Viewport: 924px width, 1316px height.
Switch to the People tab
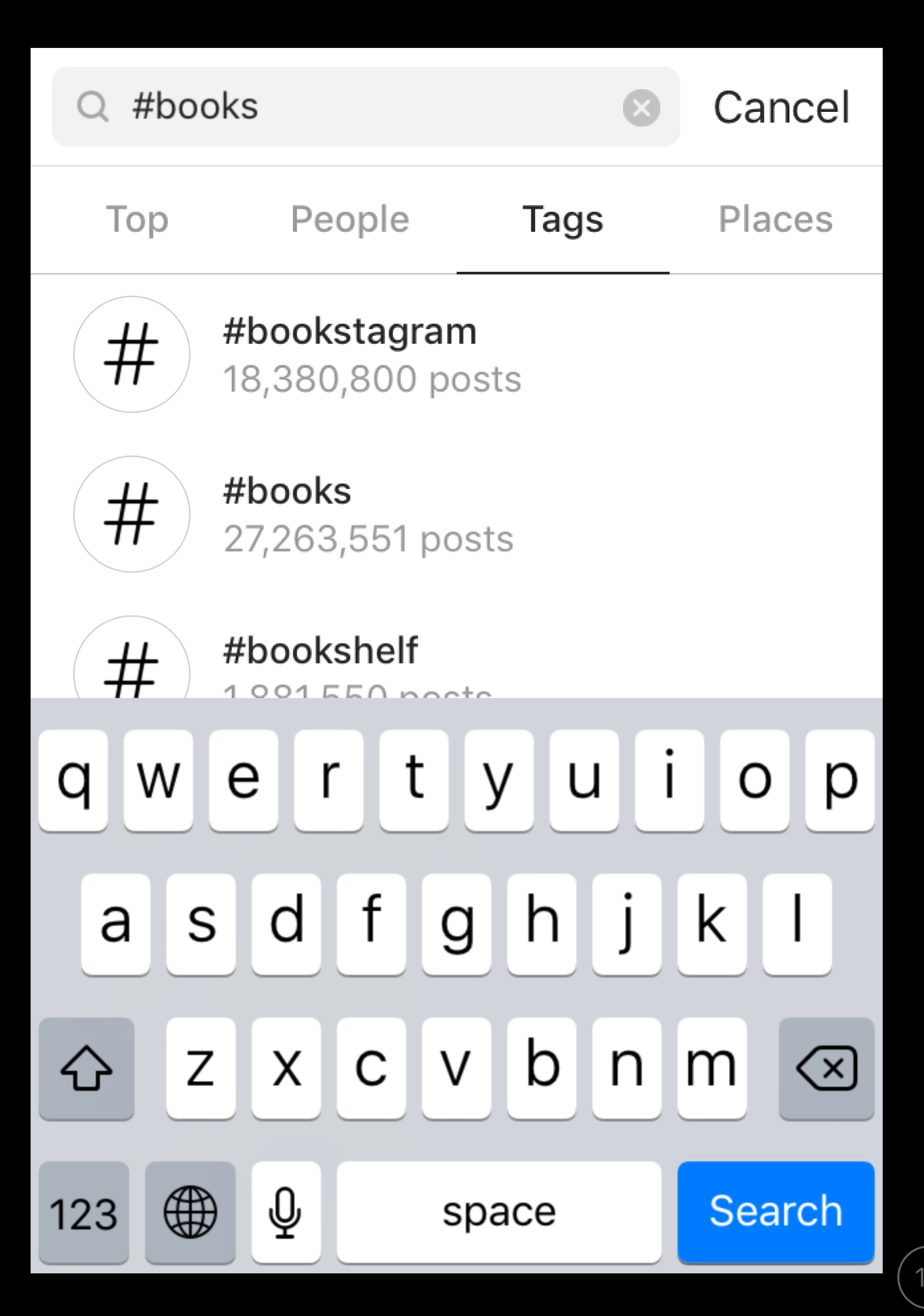(x=350, y=219)
